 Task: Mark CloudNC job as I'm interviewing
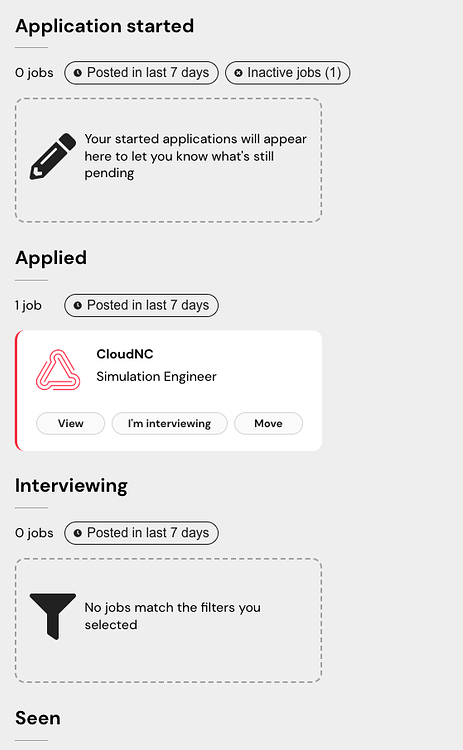tap(169, 423)
